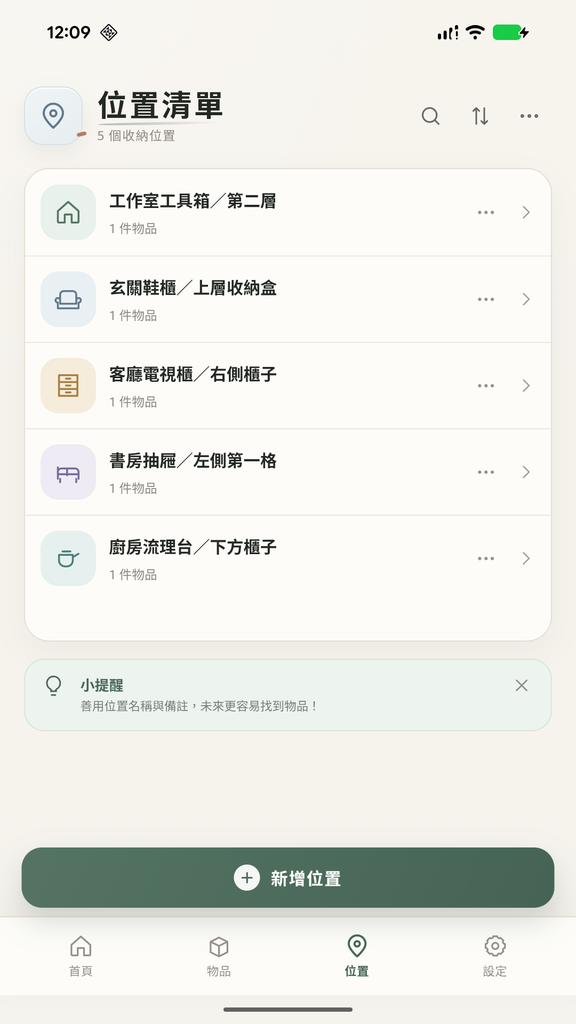Open options for 玄關鞋櫃／上層收納盒
The height and width of the screenshot is (1024, 576).
485,299
